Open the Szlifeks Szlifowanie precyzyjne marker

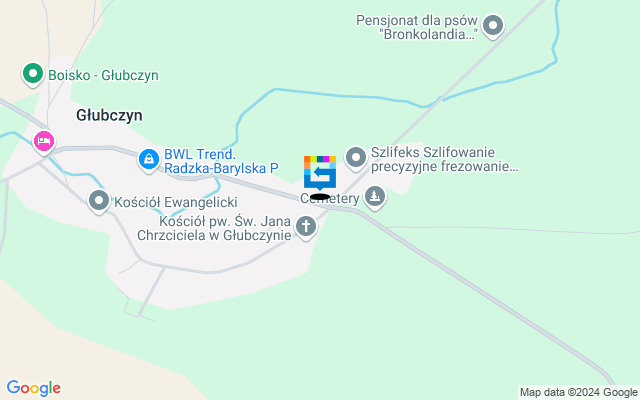point(355,157)
